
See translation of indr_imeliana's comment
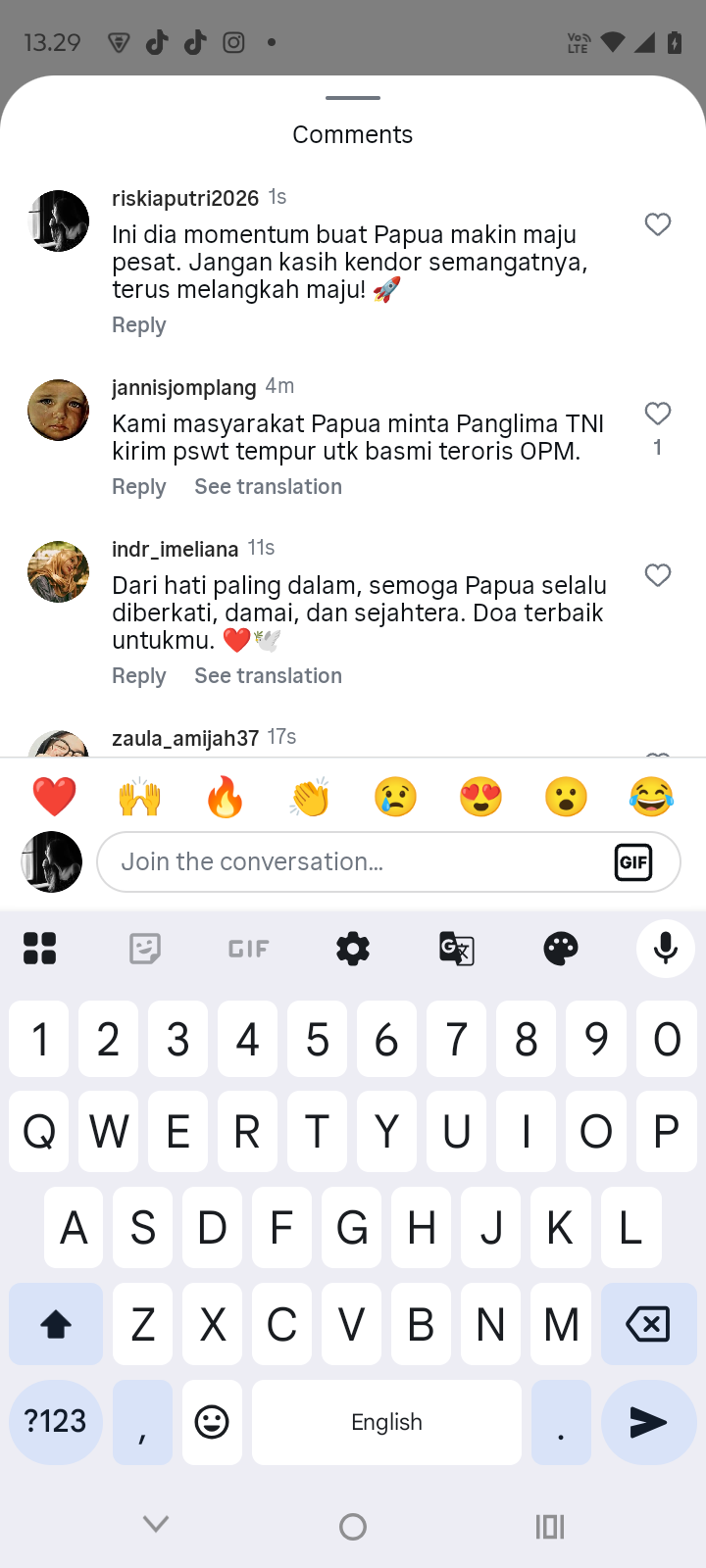tap(268, 676)
